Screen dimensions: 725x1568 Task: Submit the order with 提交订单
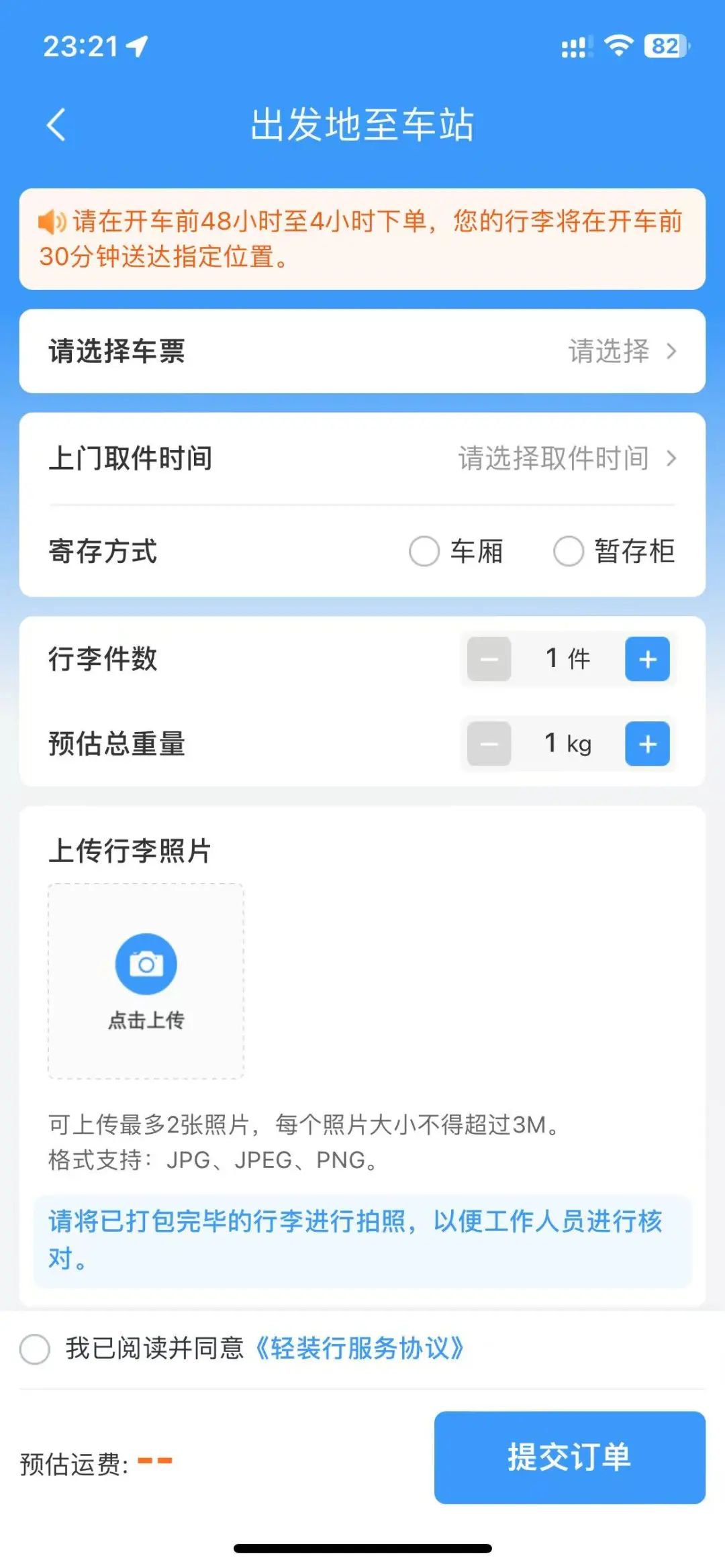(569, 1457)
